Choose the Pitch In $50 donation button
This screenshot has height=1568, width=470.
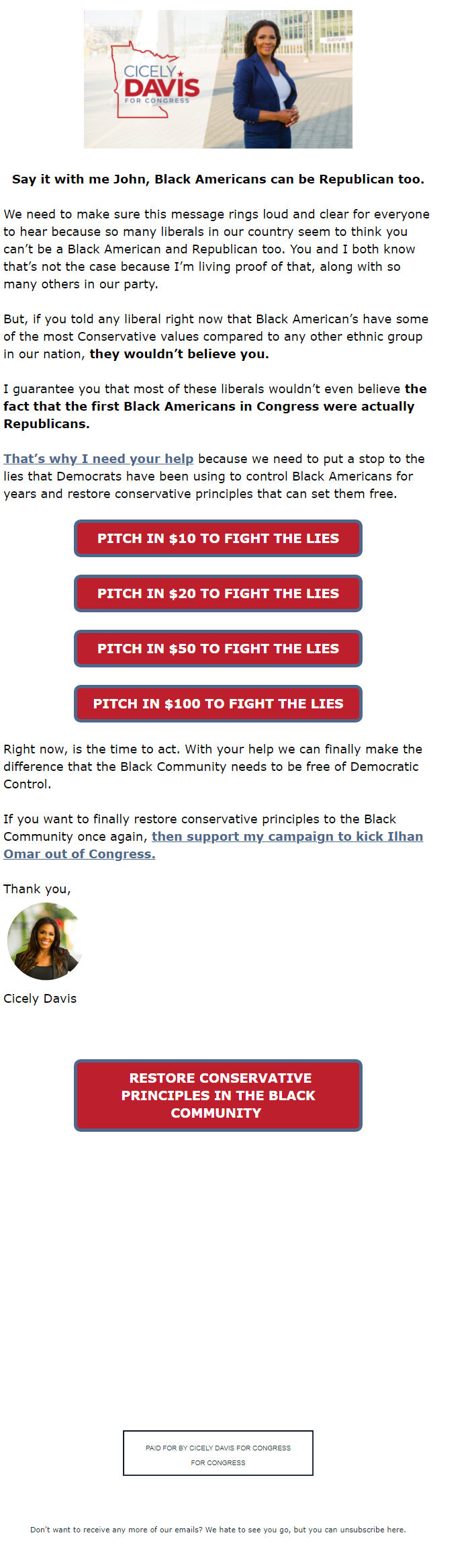[218, 649]
